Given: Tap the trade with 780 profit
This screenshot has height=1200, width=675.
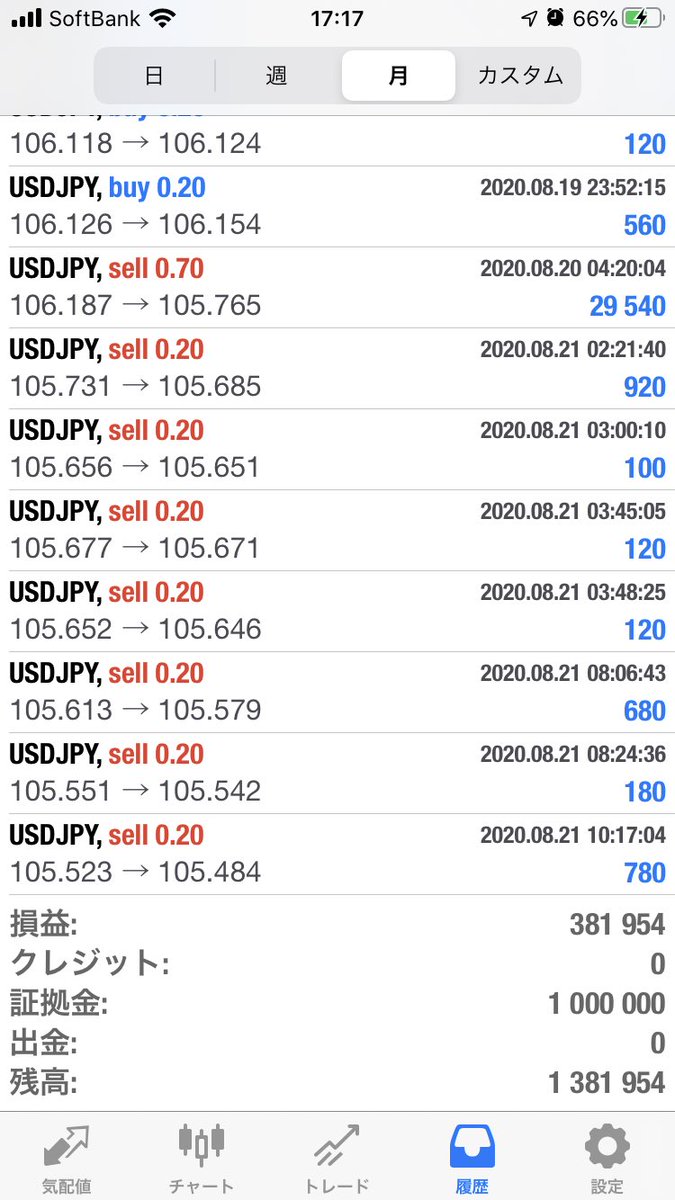Looking at the screenshot, I should [337, 854].
